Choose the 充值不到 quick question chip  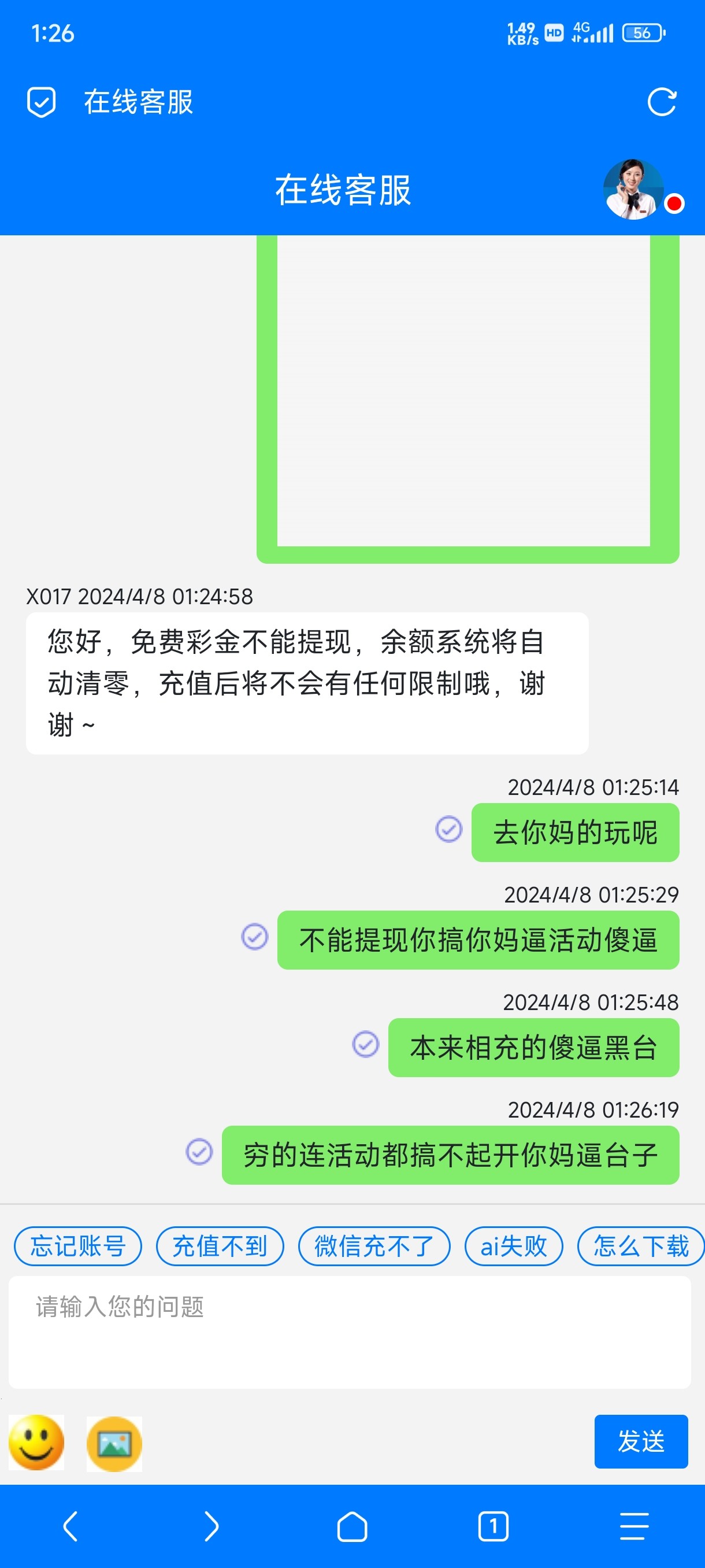(220, 1246)
